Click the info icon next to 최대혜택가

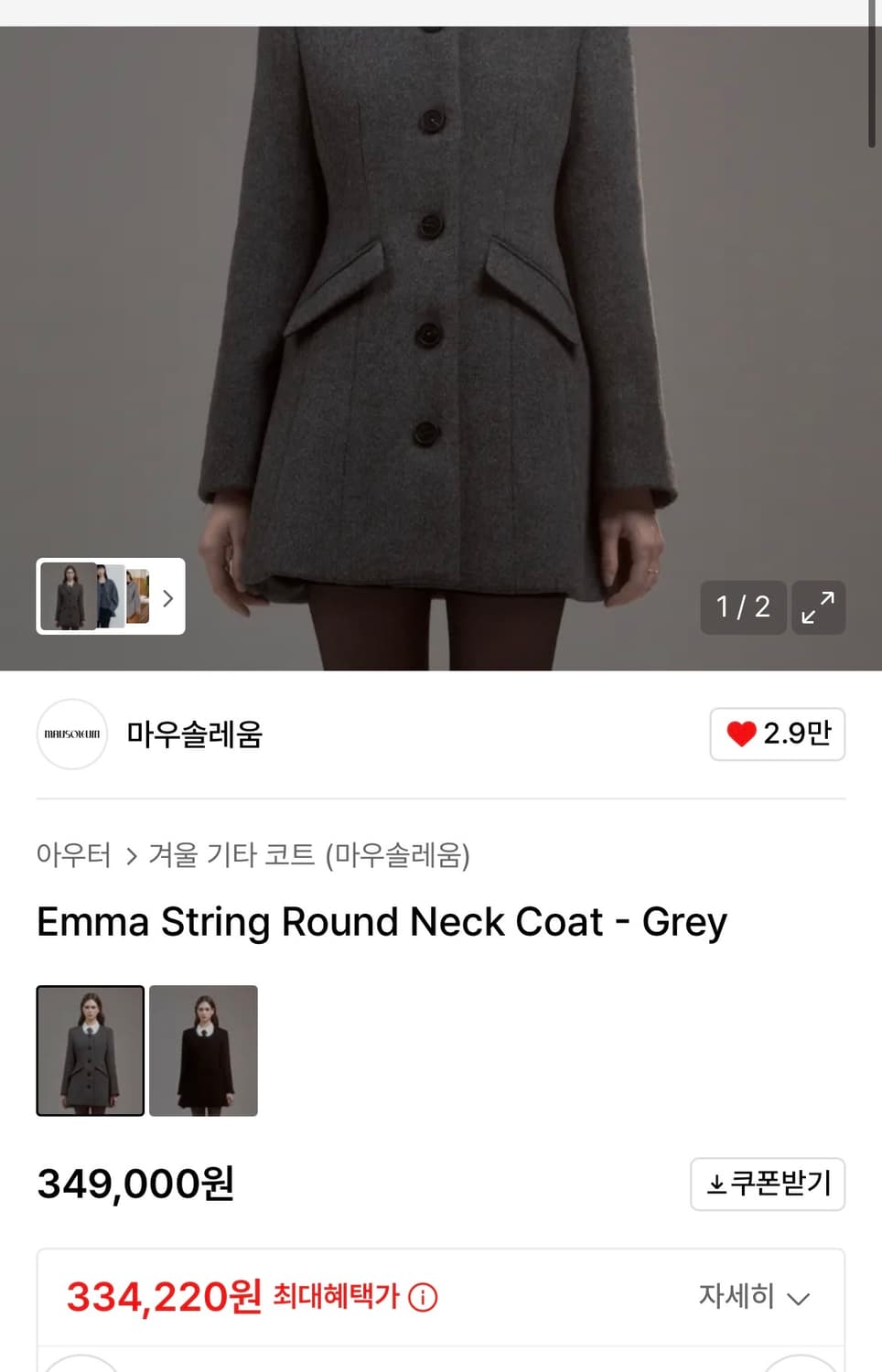point(422,1297)
